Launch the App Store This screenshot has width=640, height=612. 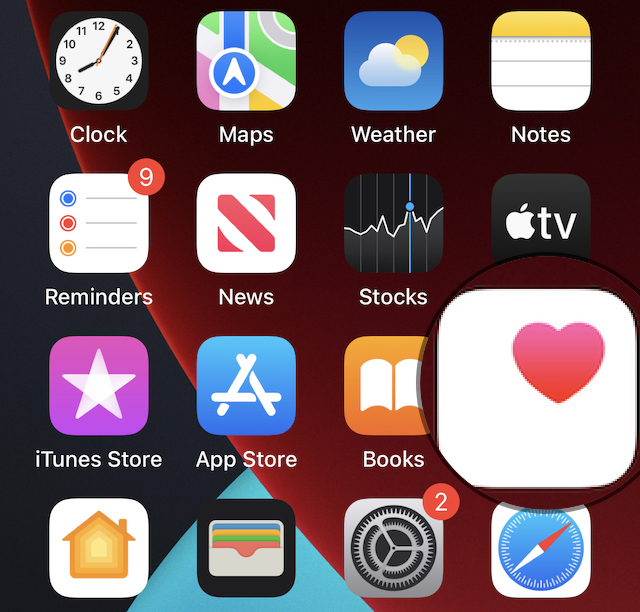(x=246, y=385)
